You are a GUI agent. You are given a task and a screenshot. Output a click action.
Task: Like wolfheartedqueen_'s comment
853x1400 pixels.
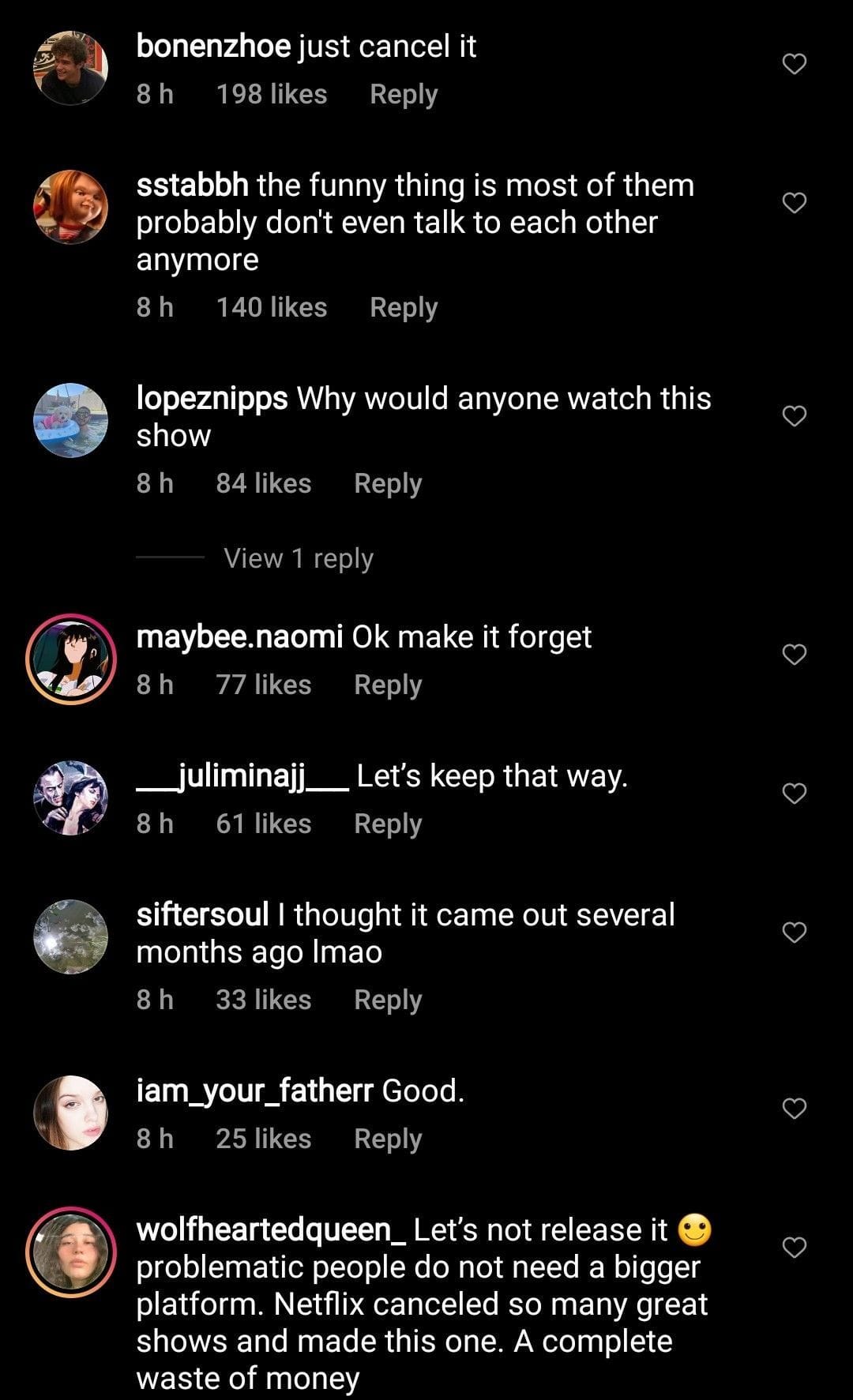coord(794,1248)
